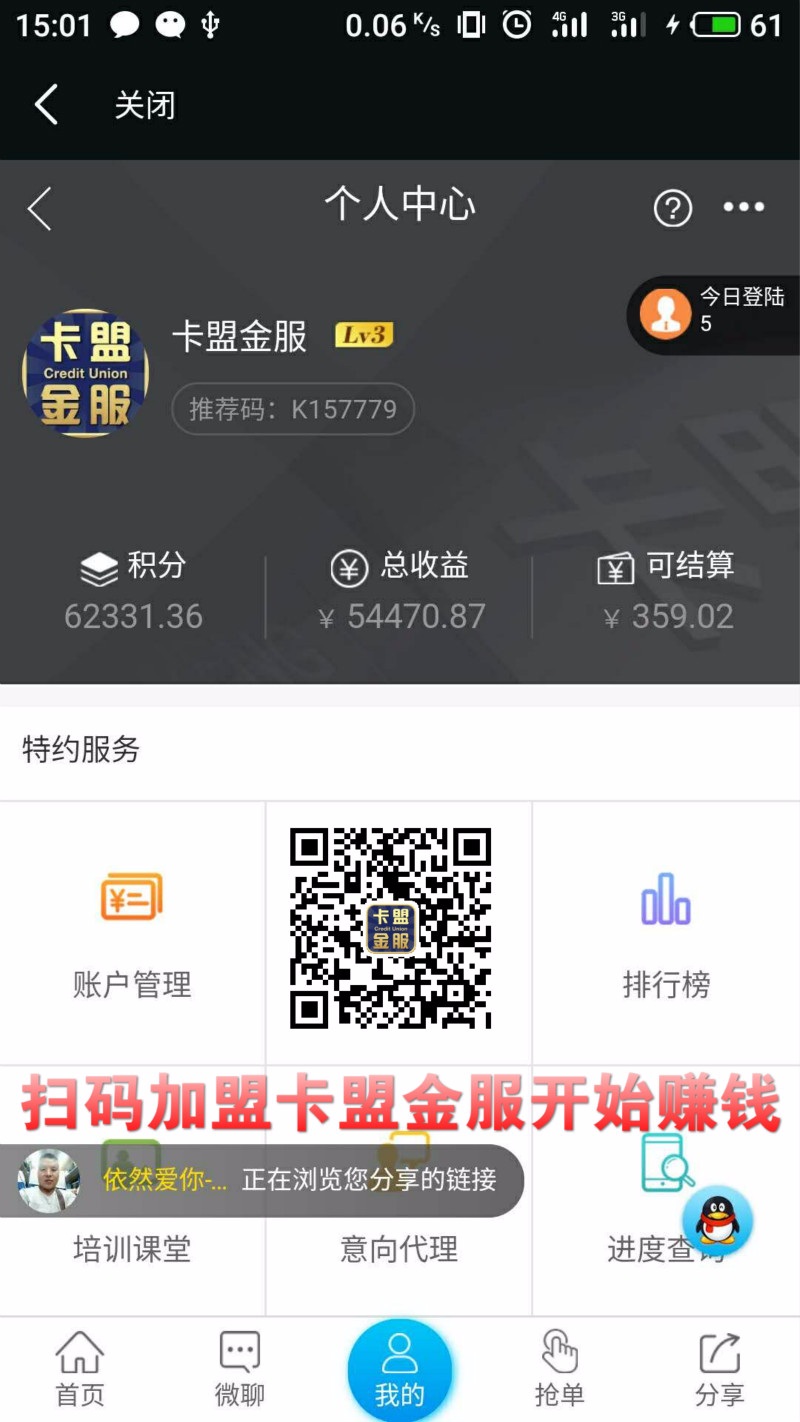
Task: Open 账户管理 account management
Action: [132, 932]
